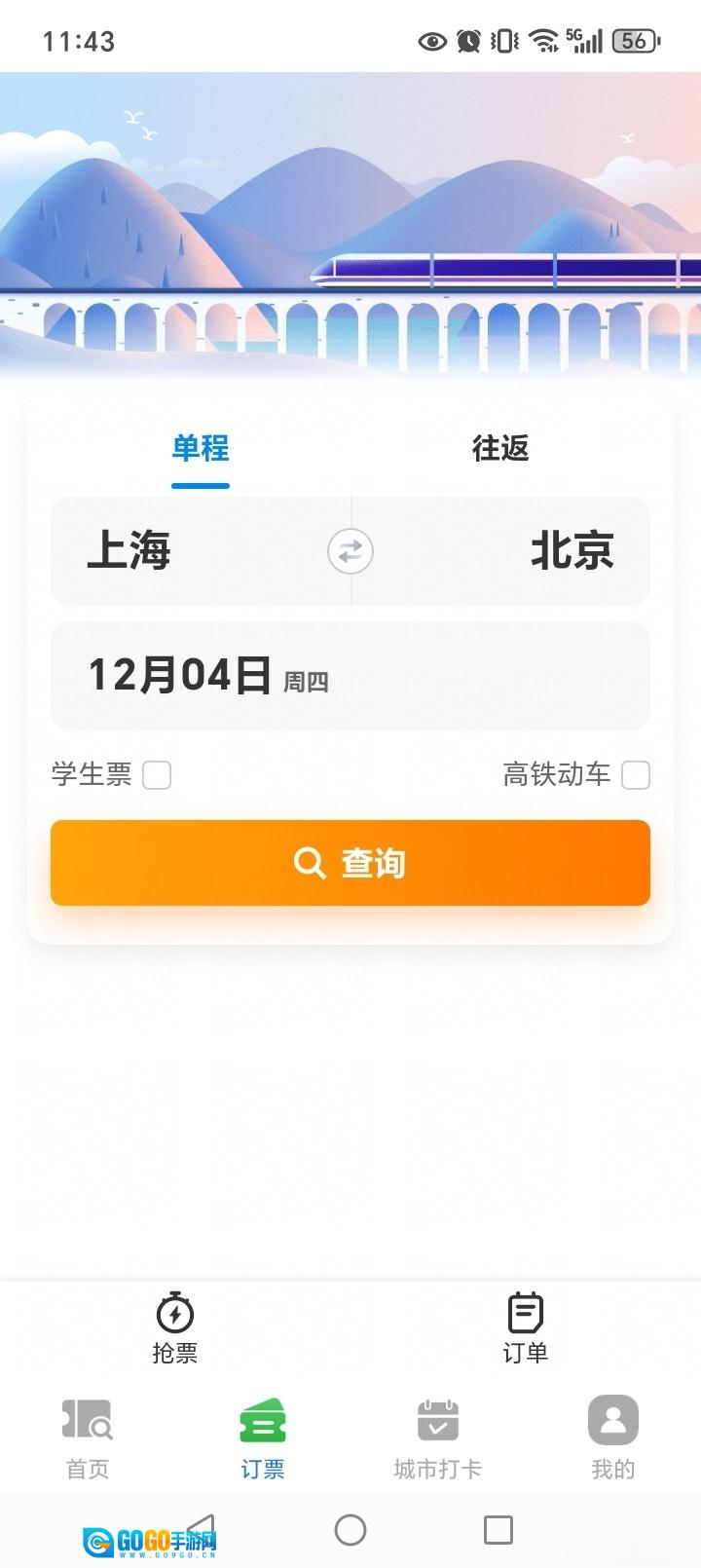Open the recent apps overview

[x=498, y=1530]
